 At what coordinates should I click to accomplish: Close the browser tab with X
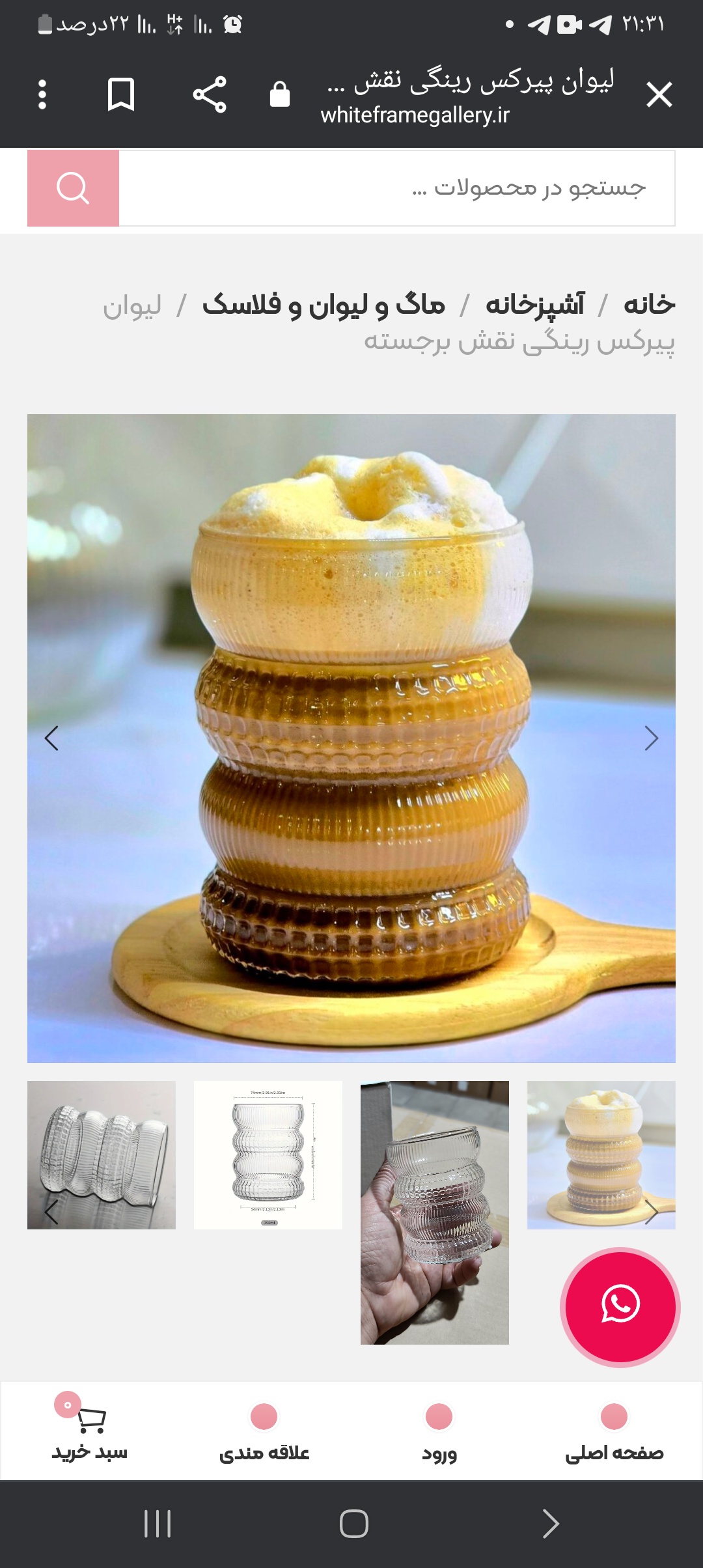pos(659,95)
